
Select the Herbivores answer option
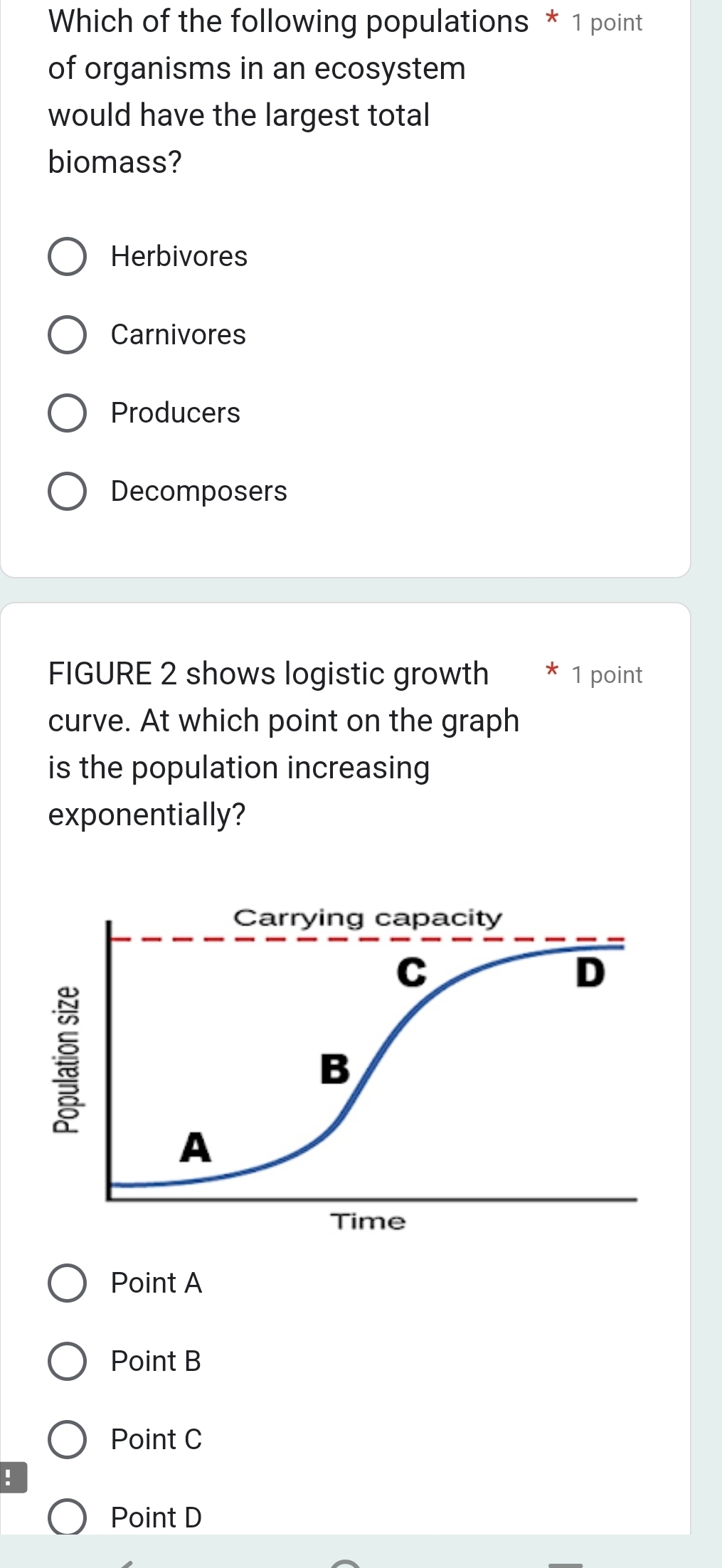[x=68, y=257]
